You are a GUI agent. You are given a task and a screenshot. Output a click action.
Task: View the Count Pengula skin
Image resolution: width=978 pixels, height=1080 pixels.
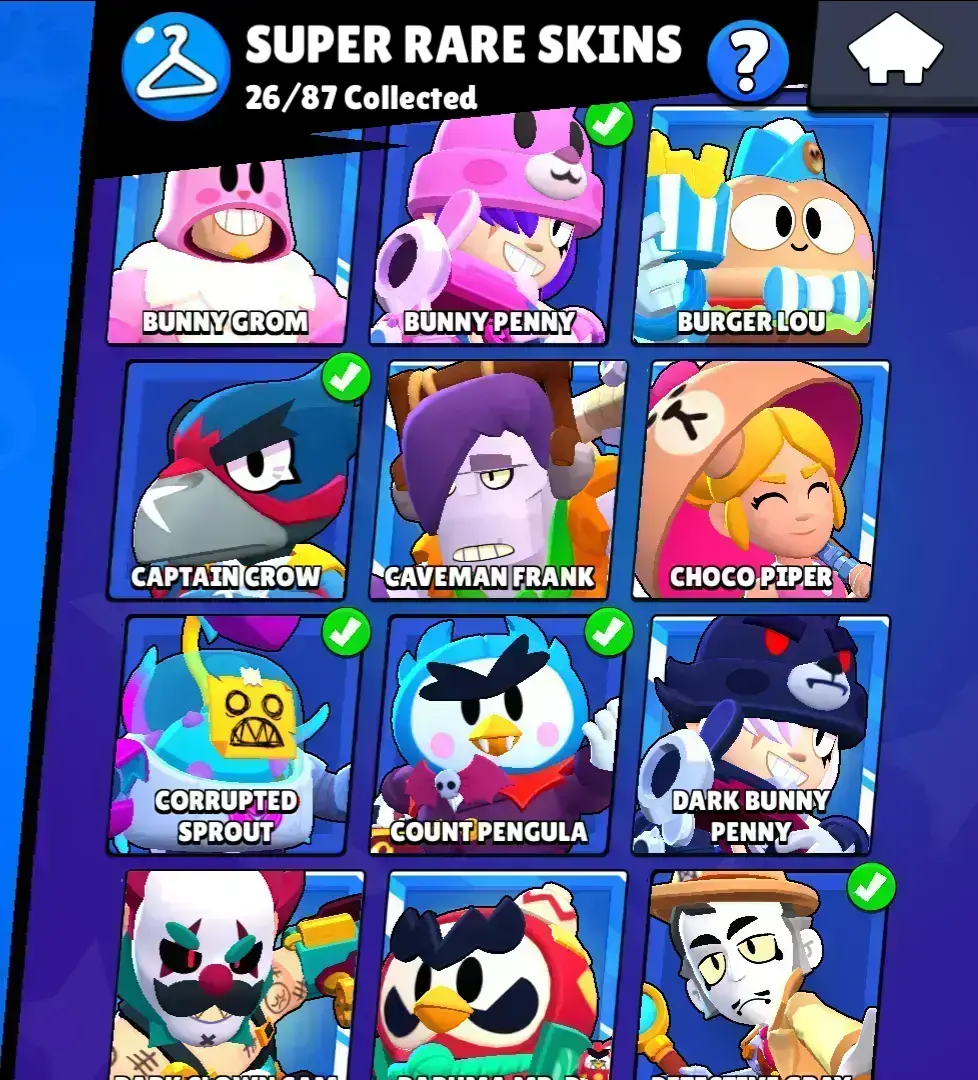click(x=497, y=735)
